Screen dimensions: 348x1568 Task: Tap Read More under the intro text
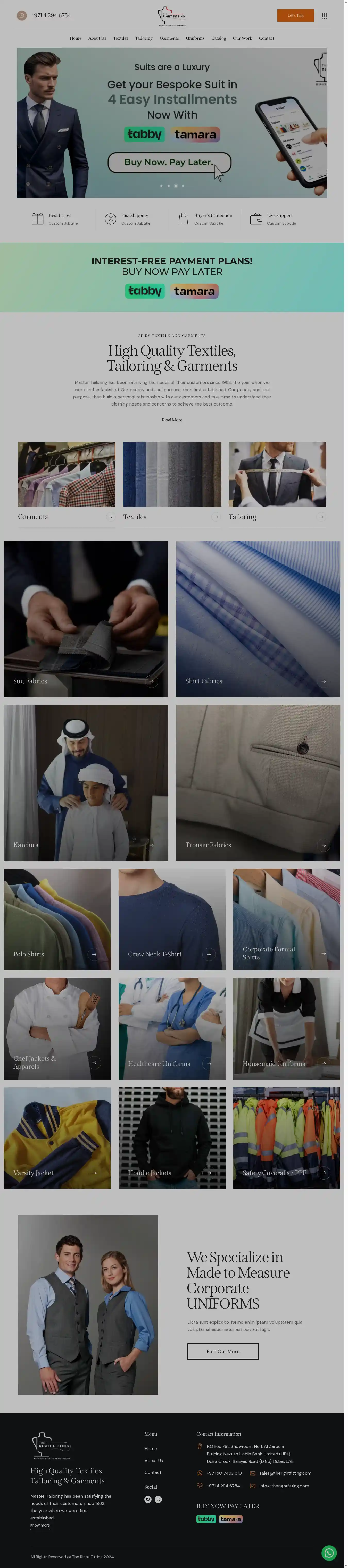click(x=172, y=420)
